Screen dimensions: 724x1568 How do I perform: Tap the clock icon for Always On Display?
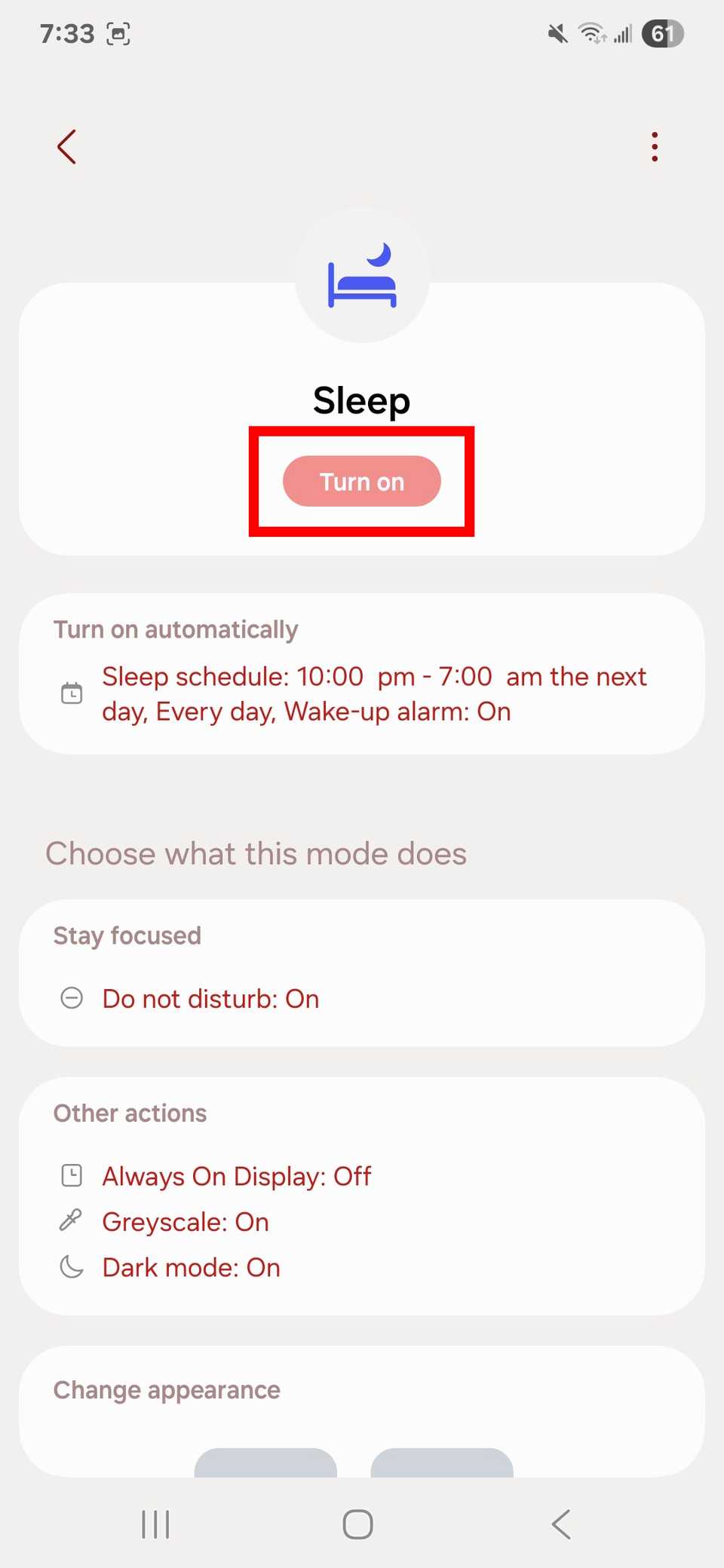tap(72, 1176)
